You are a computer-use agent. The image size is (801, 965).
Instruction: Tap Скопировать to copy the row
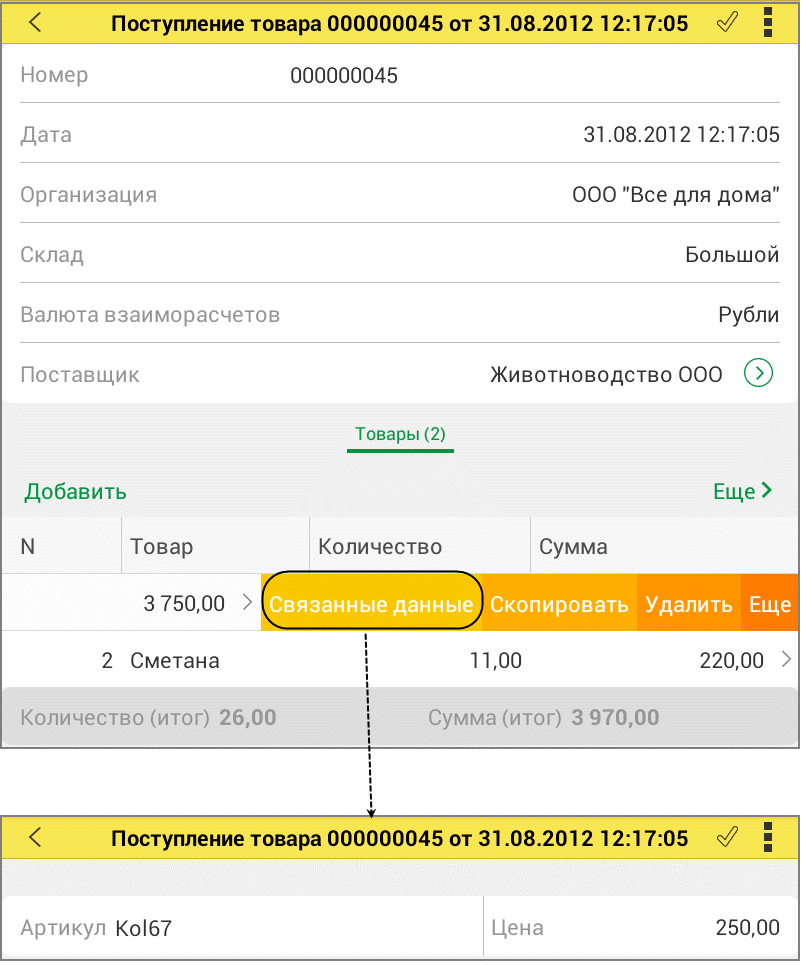click(559, 604)
